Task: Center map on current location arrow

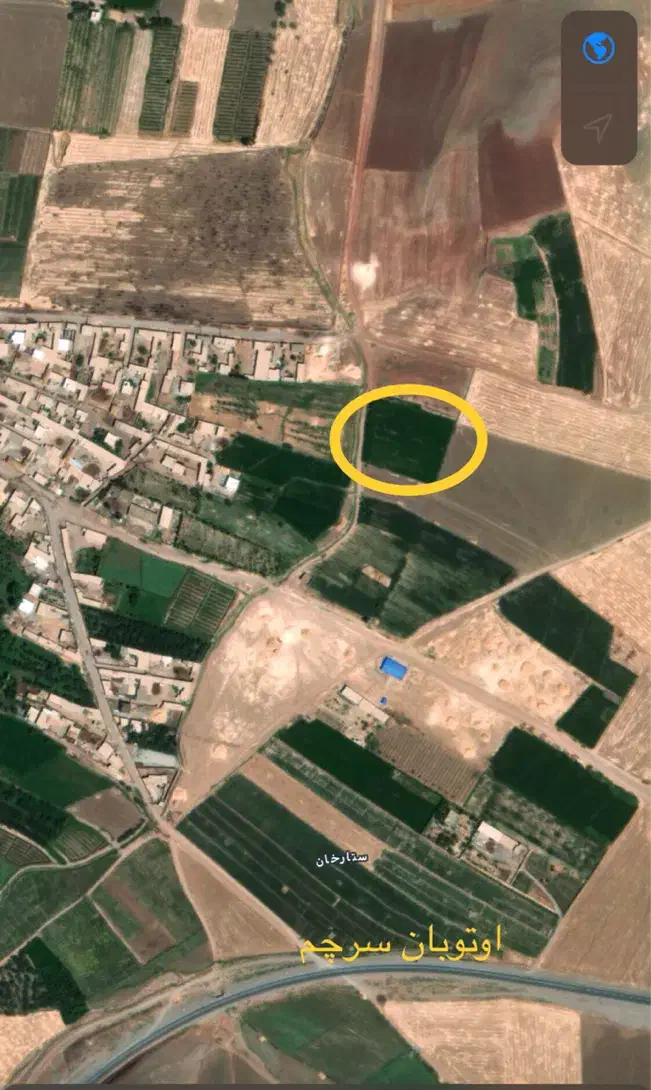Action: 598,128
